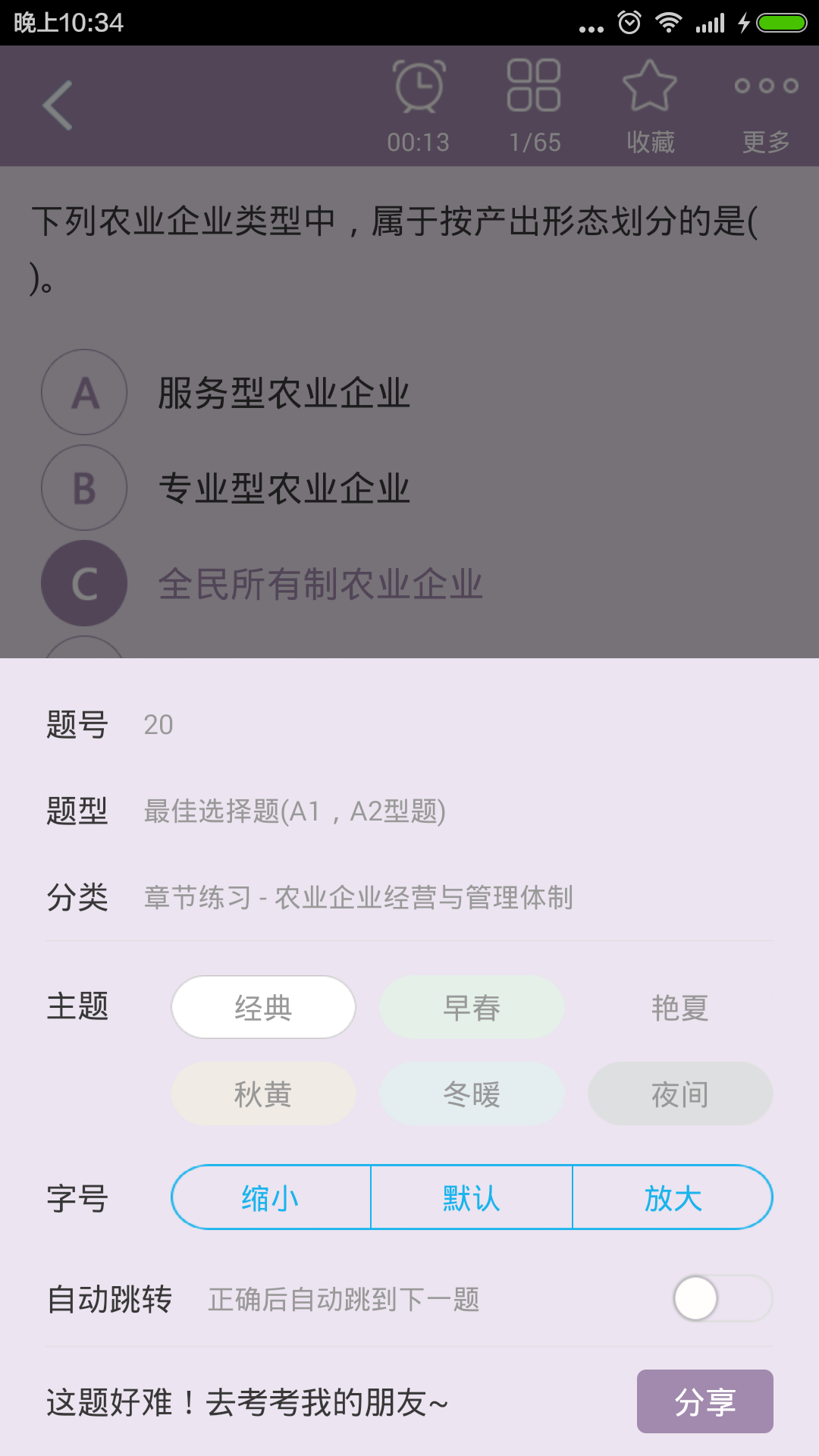Reset font size with 默认
This screenshot has width=819, height=1456.
point(472,1197)
